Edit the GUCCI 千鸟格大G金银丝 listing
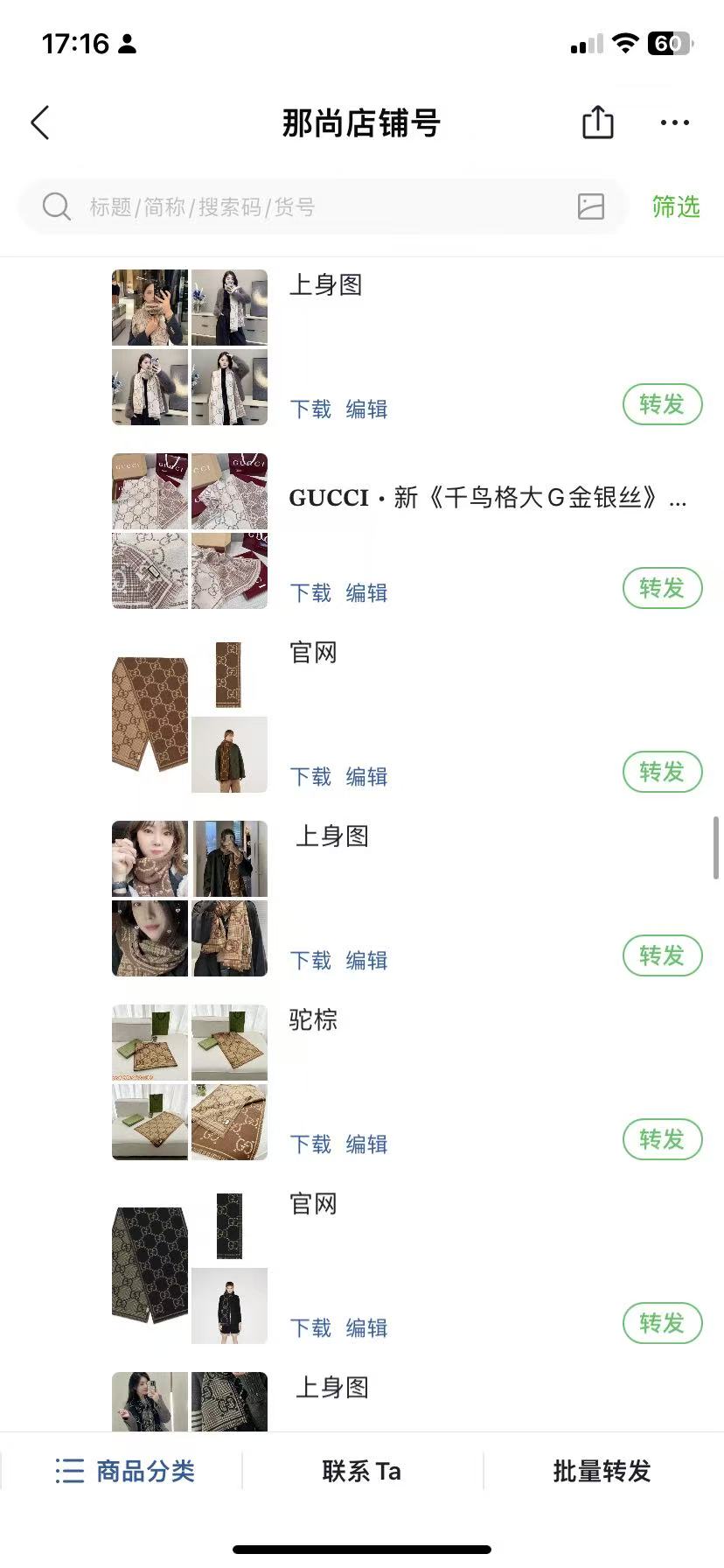 tap(366, 593)
